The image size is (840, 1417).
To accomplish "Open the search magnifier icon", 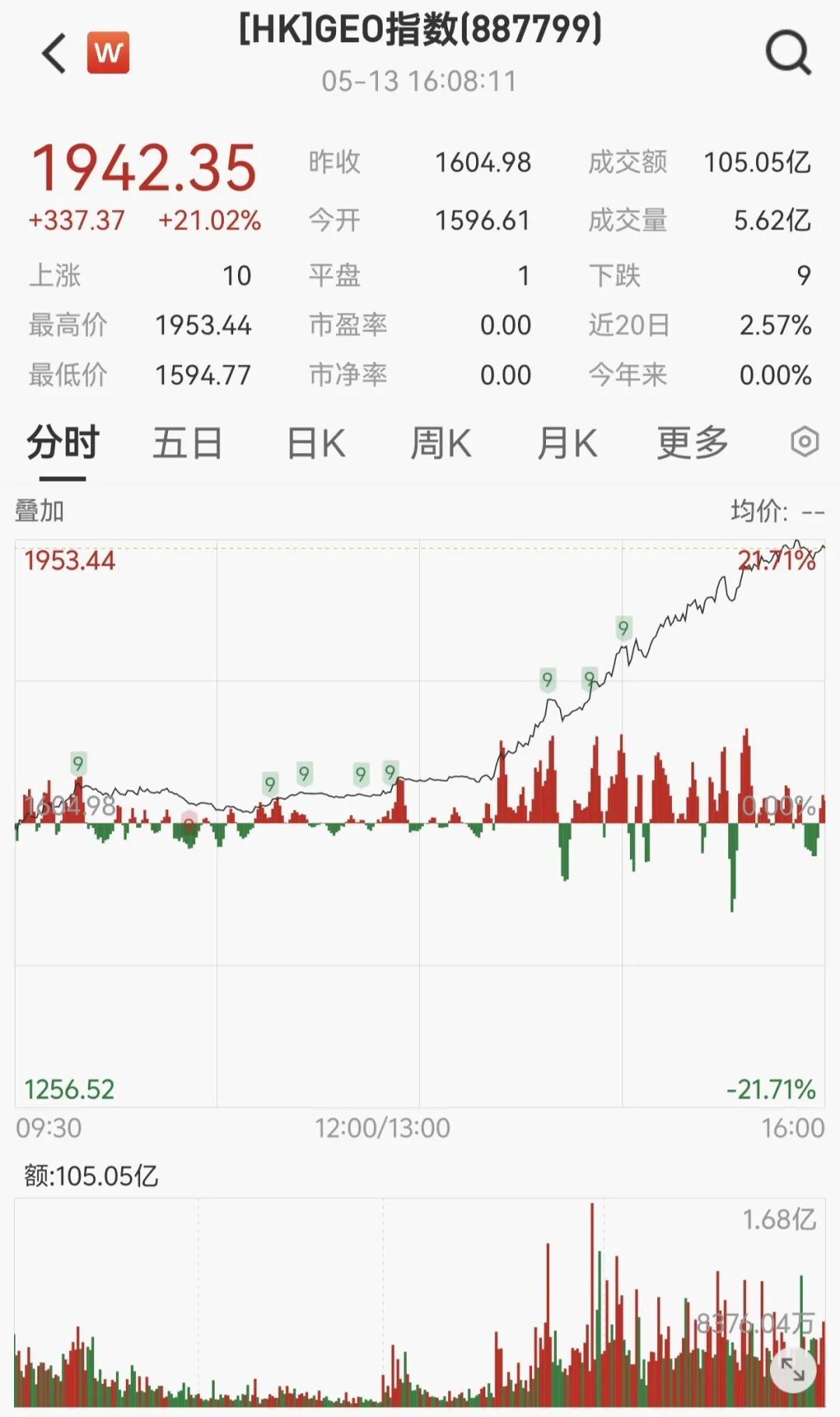I will tap(789, 53).
